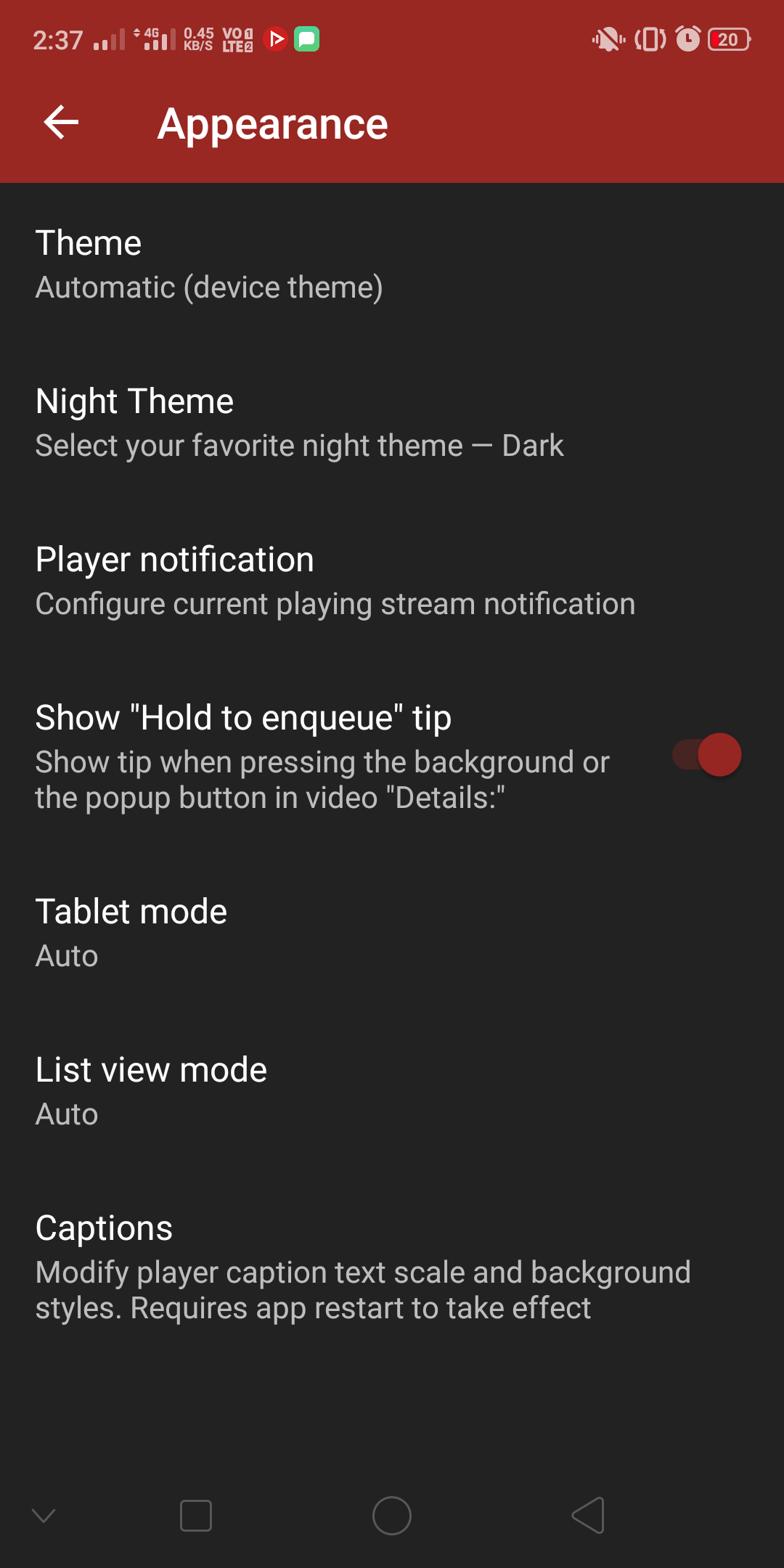Click the alarm clock status icon
The width and height of the screenshot is (784, 1568).
(x=687, y=39)
